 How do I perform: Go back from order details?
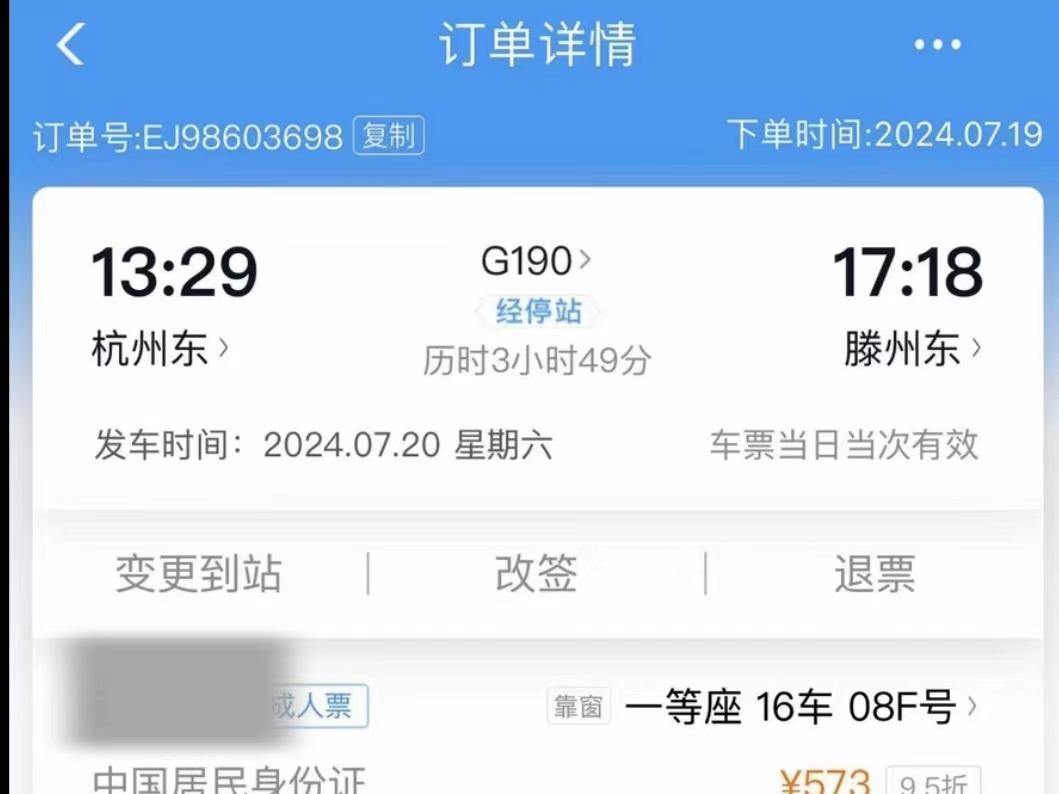(x=70, y=45)
